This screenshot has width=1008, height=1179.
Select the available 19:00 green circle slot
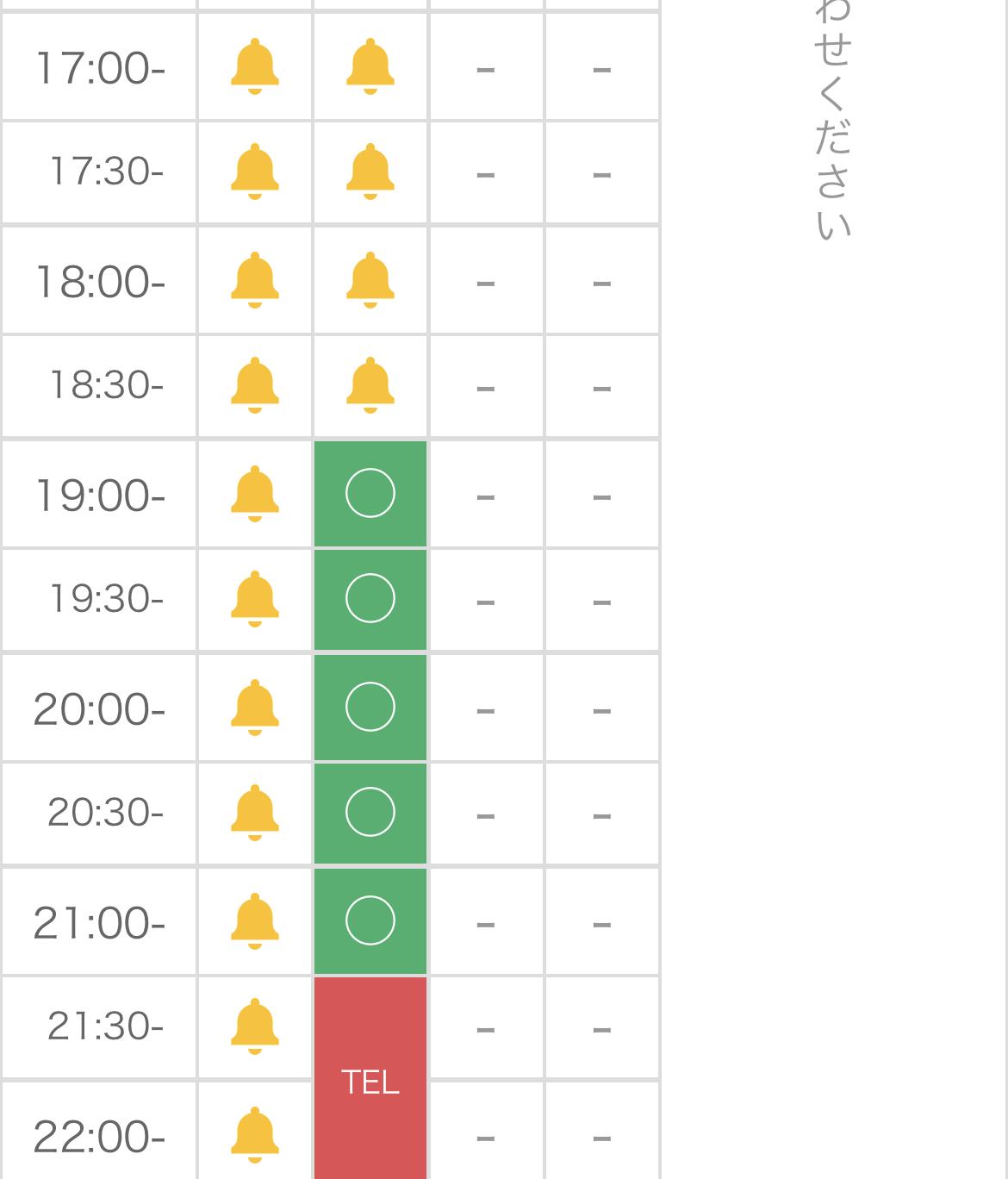370,494
